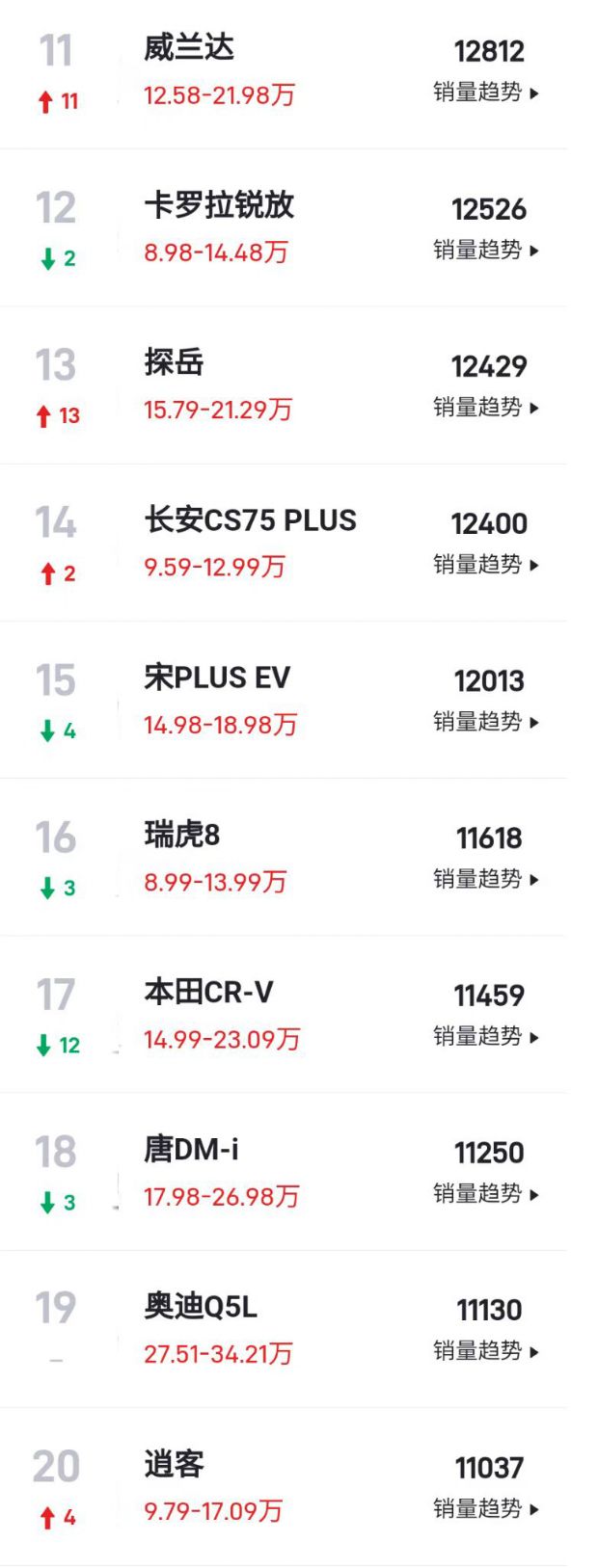View 销量趋势 for 宋PLUS EV
Screen dimensions: 598x1568
(485, 722)
